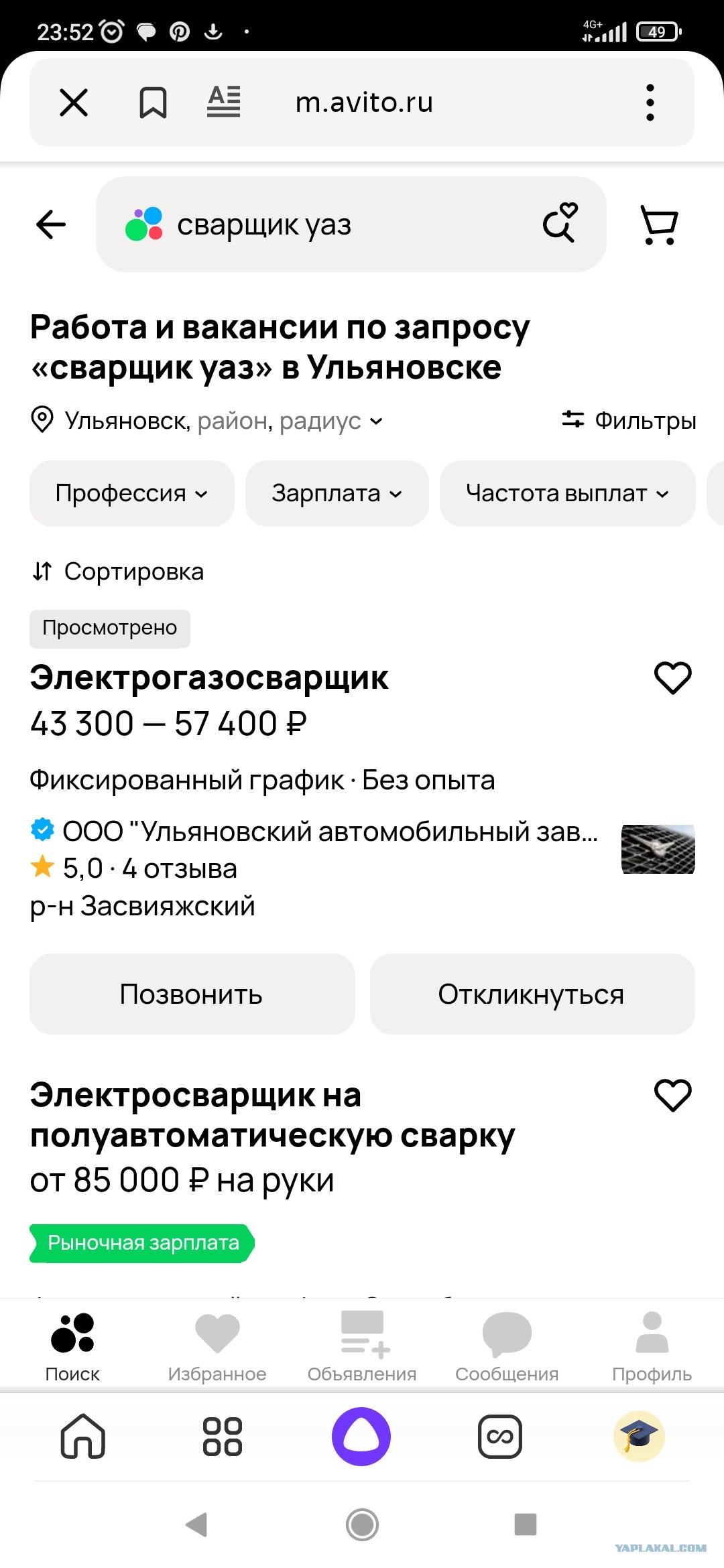Open Сортировка options
The width and height of the screenshot is (724, 1568).
tap(118, 572)
